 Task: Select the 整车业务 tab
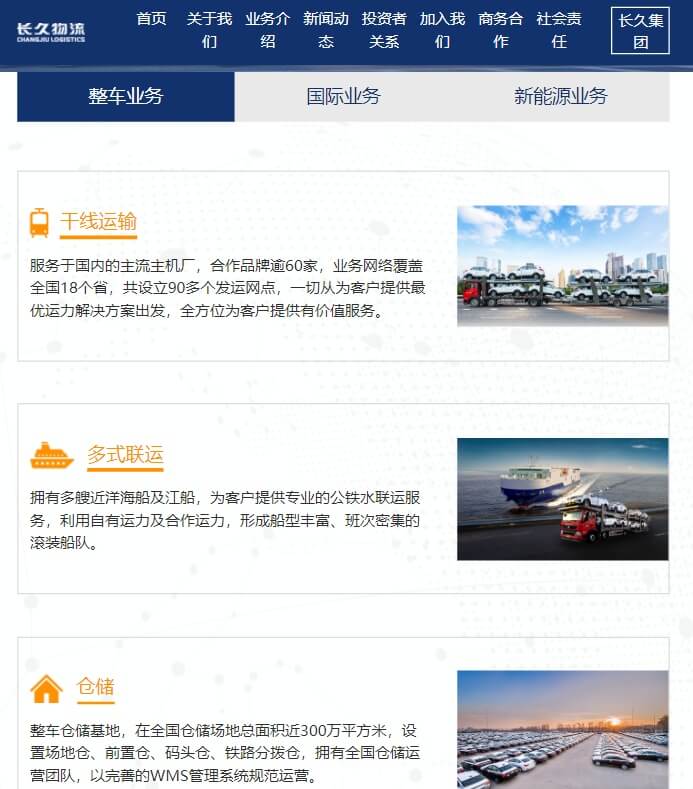pyautogui.click(x=126, y=97)
